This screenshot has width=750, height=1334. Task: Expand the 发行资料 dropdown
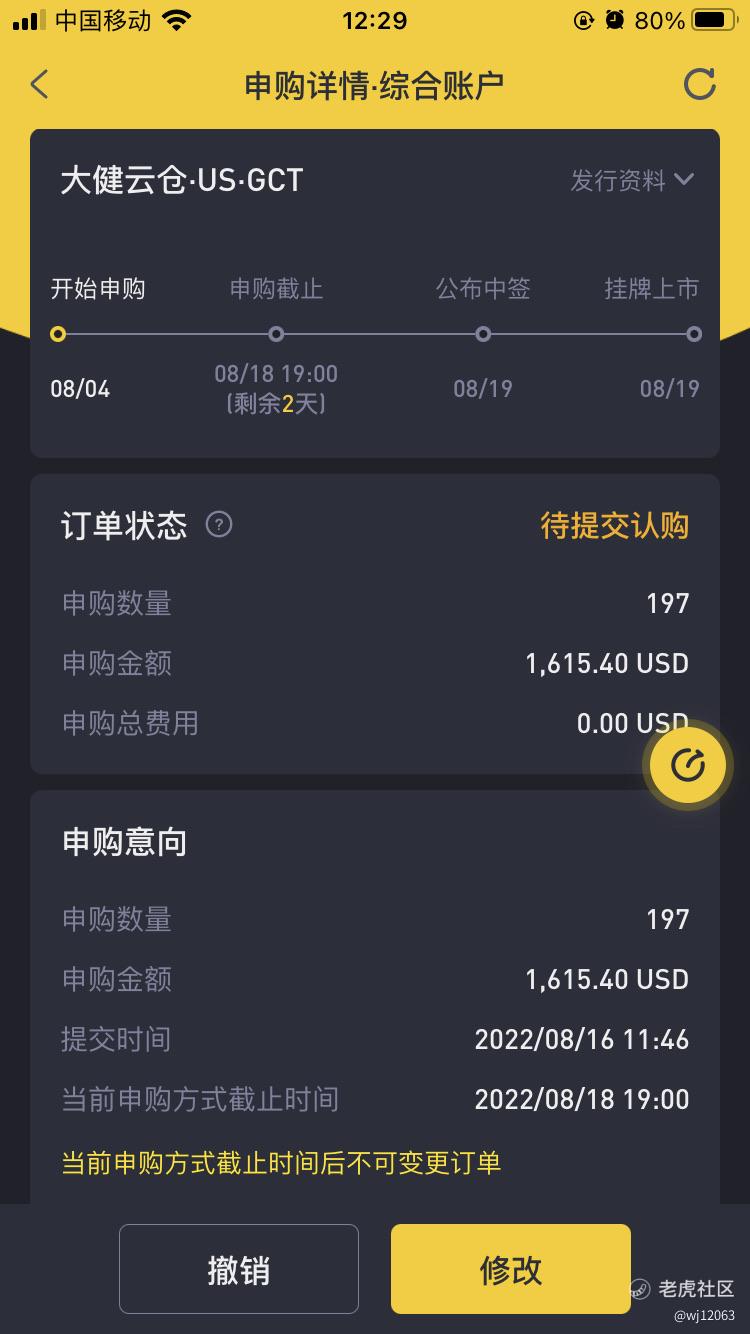coord(632,180)
